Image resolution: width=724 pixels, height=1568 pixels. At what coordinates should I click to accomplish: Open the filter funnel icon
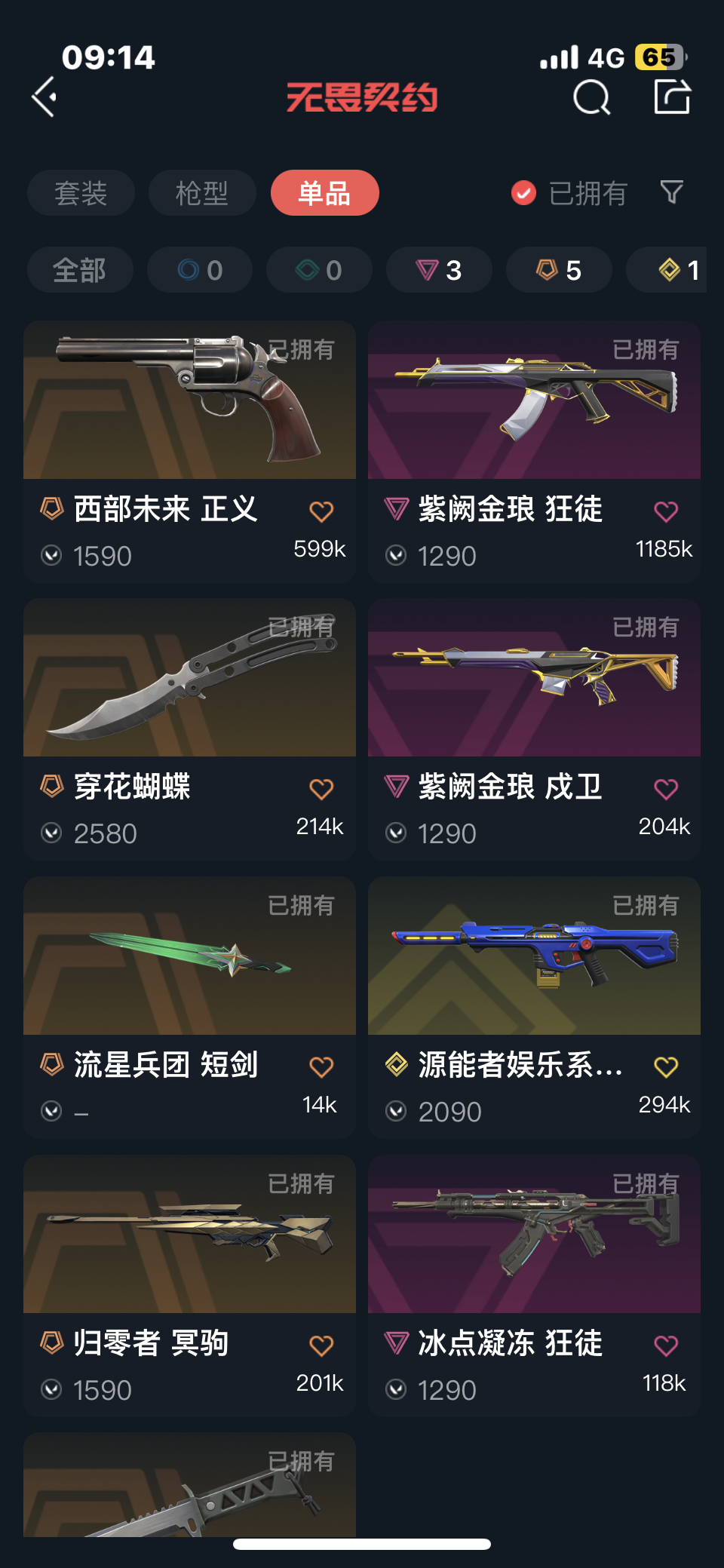tap(671, 192)
